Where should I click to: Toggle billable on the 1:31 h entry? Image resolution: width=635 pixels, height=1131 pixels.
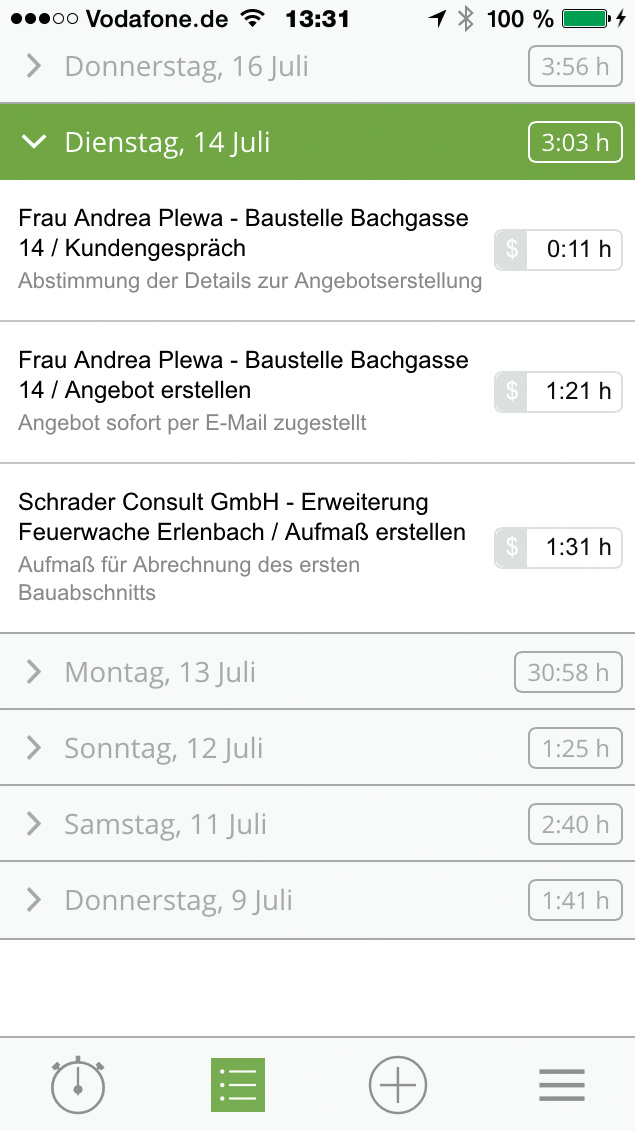[x=513, y=548]
